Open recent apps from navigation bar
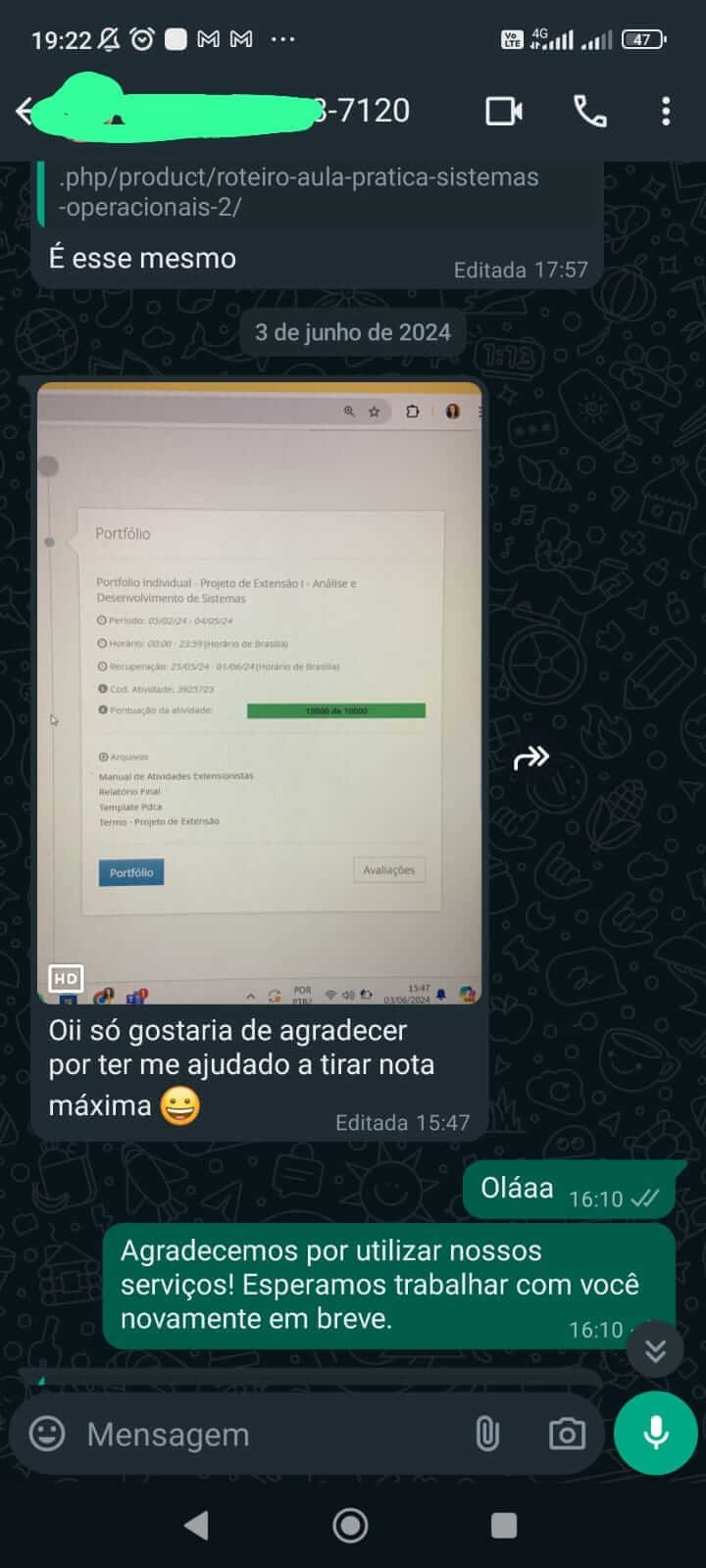Screen dimensions: 706x1568 tap(503, 1525)
